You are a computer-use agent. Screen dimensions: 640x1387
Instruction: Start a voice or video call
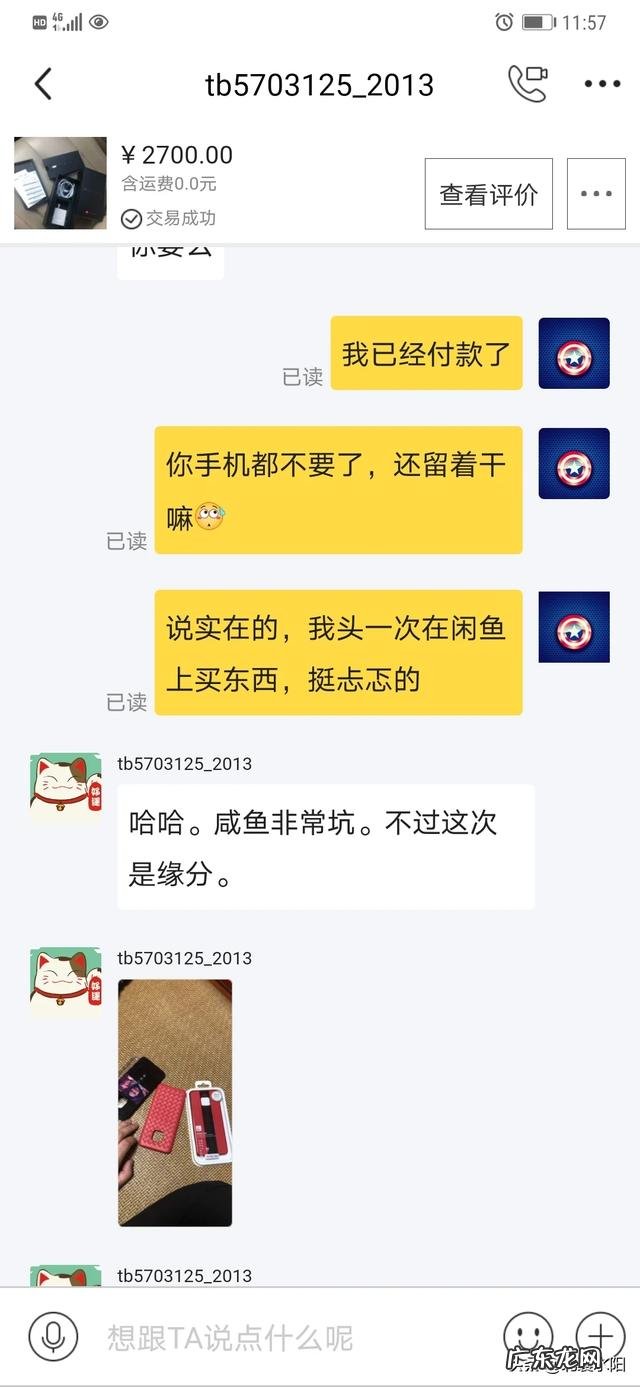pyautogui.click(x=527, y=84)
